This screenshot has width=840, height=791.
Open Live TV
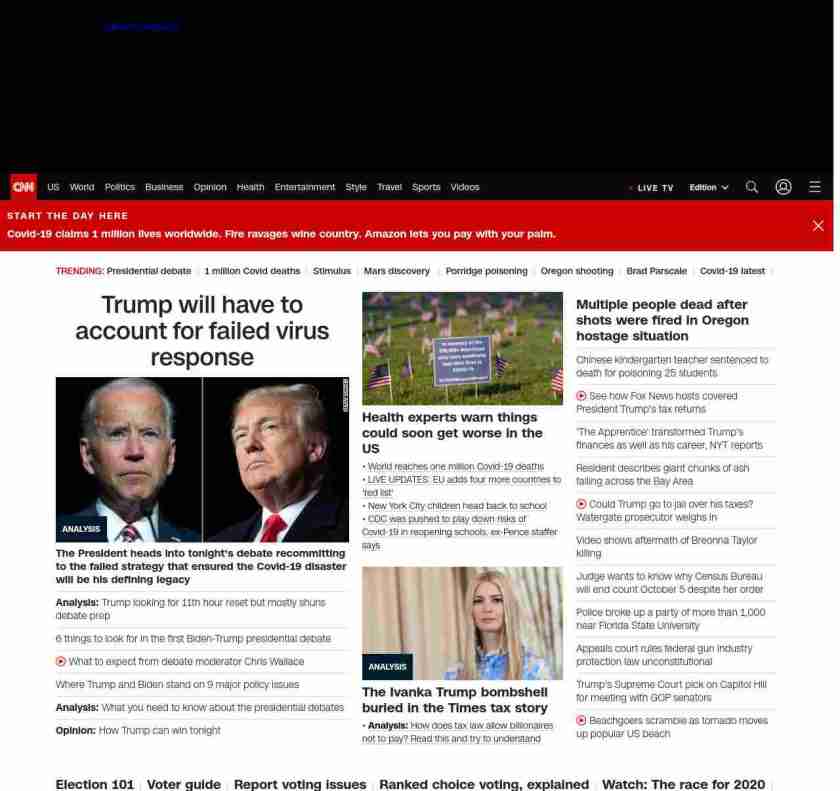654,188
